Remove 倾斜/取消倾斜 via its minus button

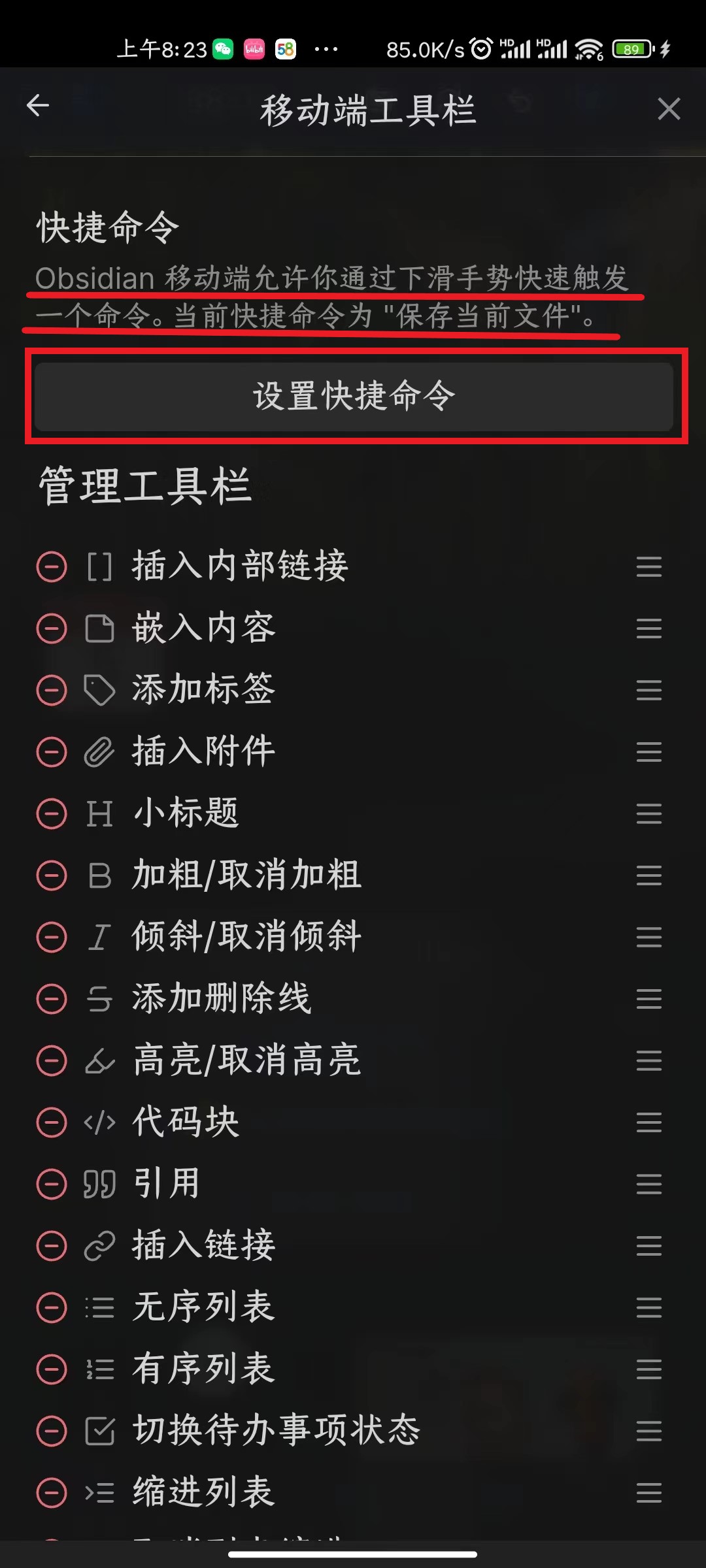click(x=51, y=937)
